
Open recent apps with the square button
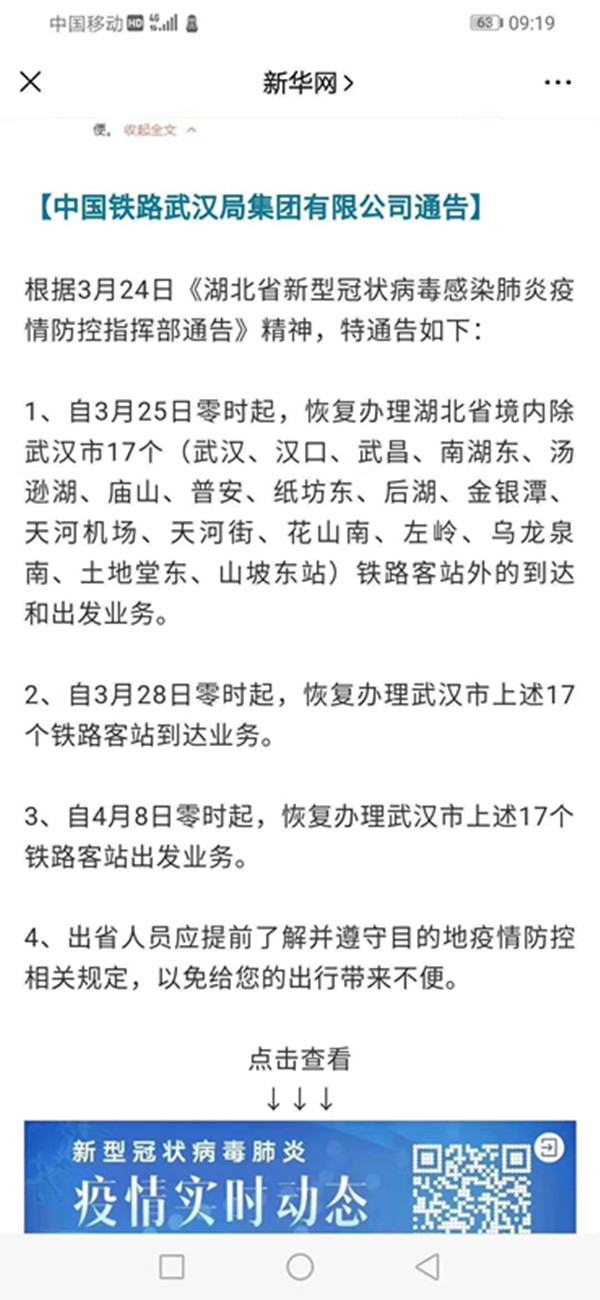172,1267
